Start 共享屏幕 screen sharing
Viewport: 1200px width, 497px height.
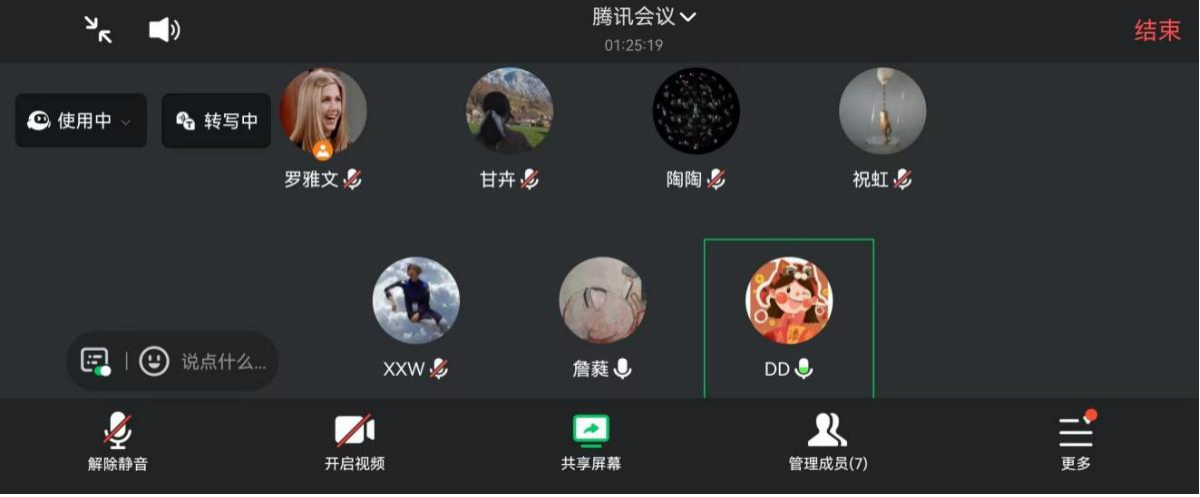coord(591,442)
